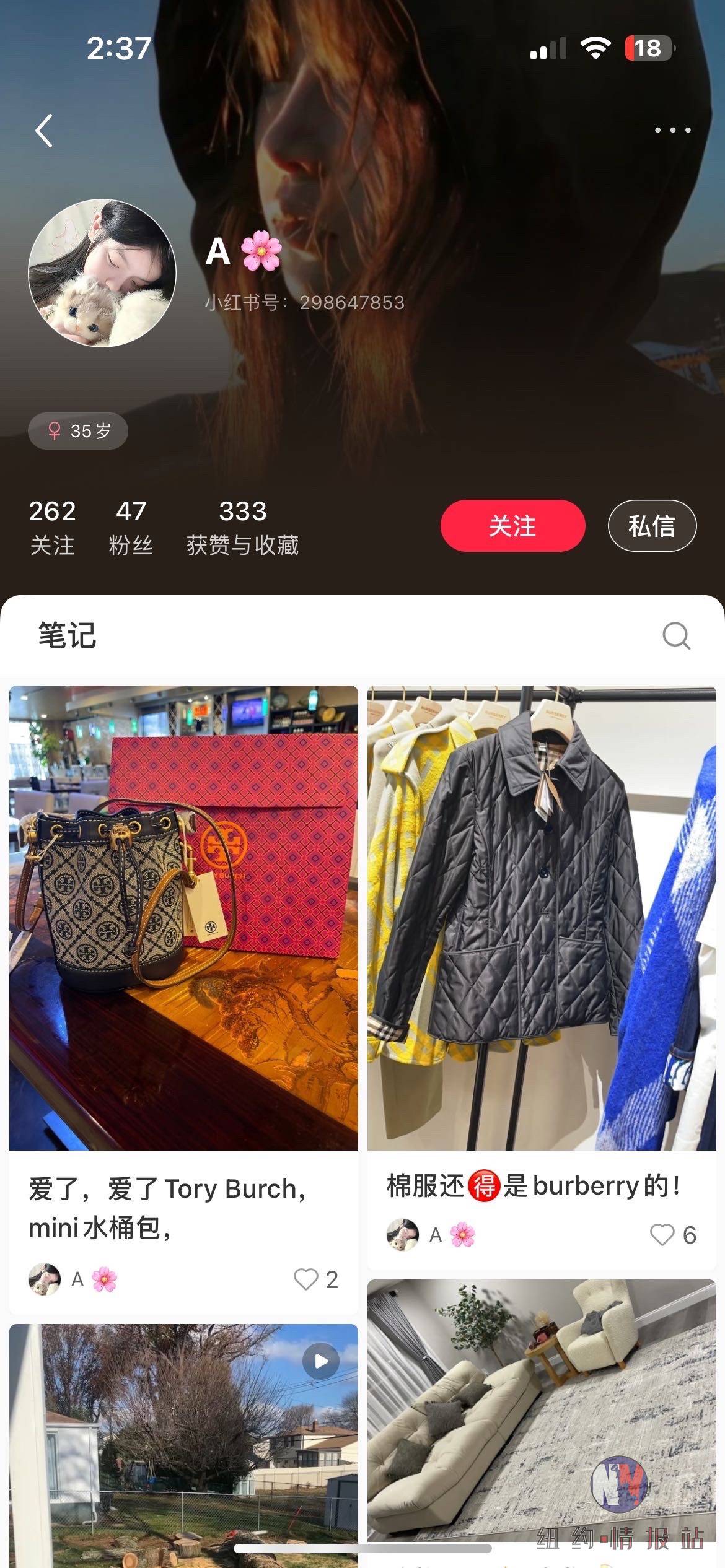The height and width of the screenshot is (1568, 725).
Task: Send a private message via 私信
Action: tap(652, 526)
